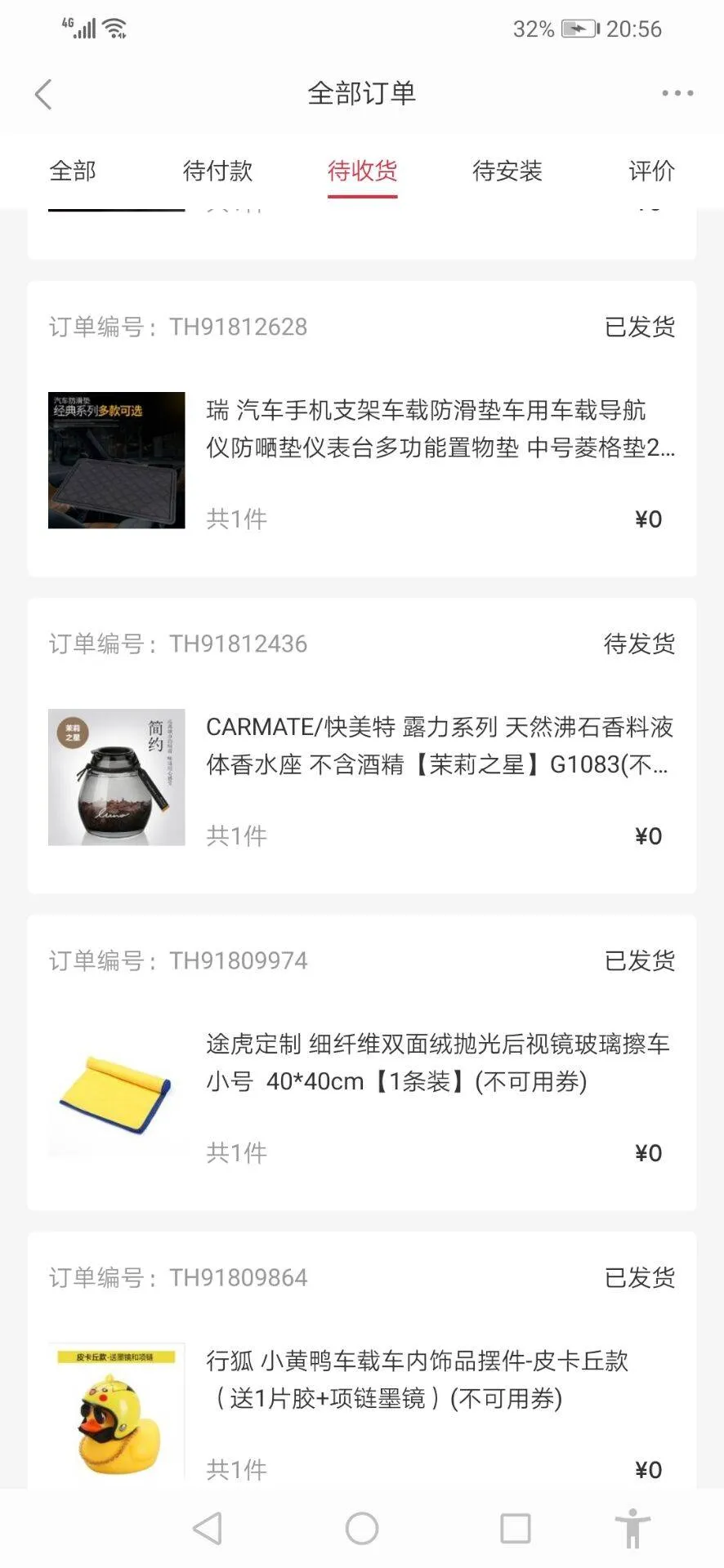Select the 全部 orders tab

[74, 171]
